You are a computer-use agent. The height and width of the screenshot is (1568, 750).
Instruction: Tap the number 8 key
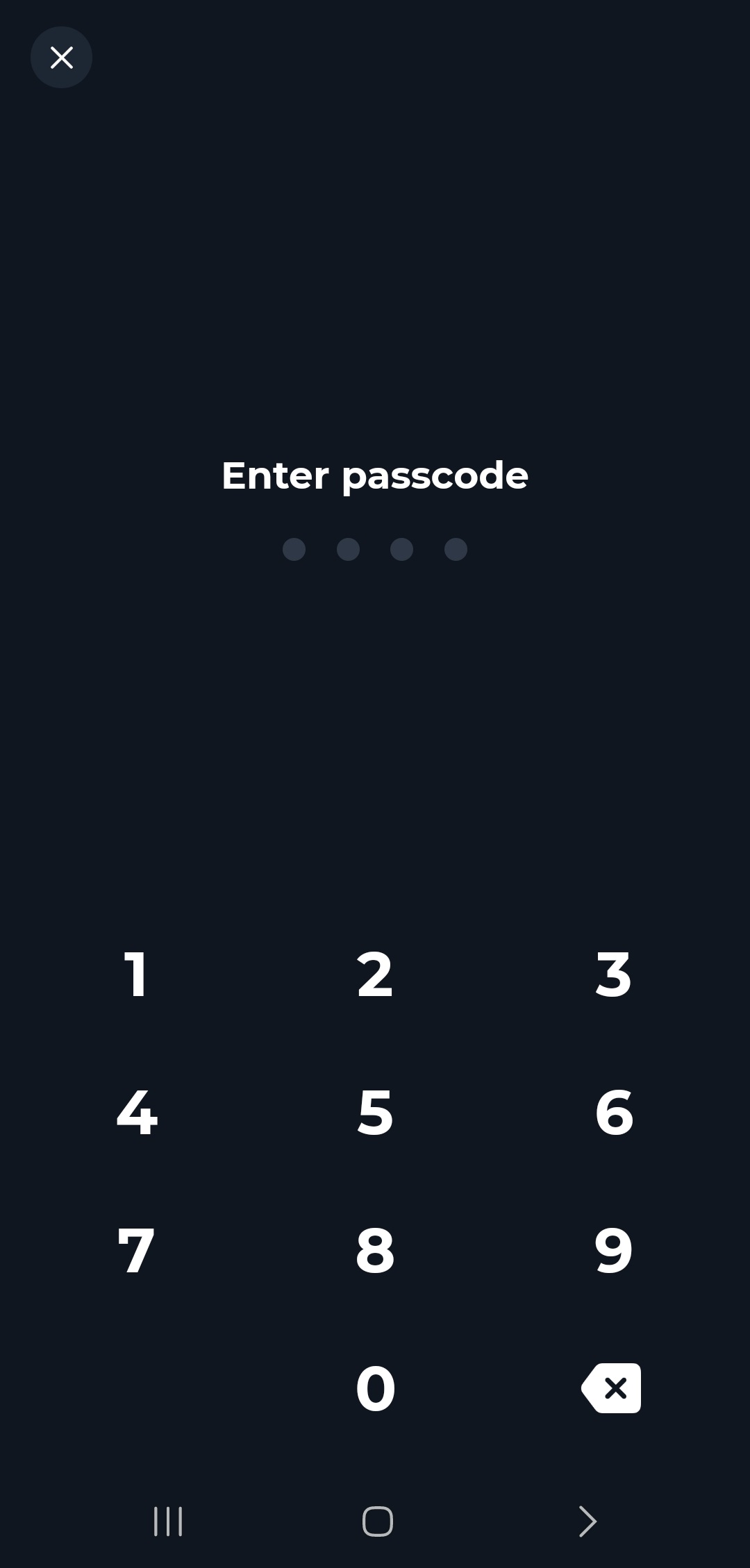click(x=375, y=1251)
